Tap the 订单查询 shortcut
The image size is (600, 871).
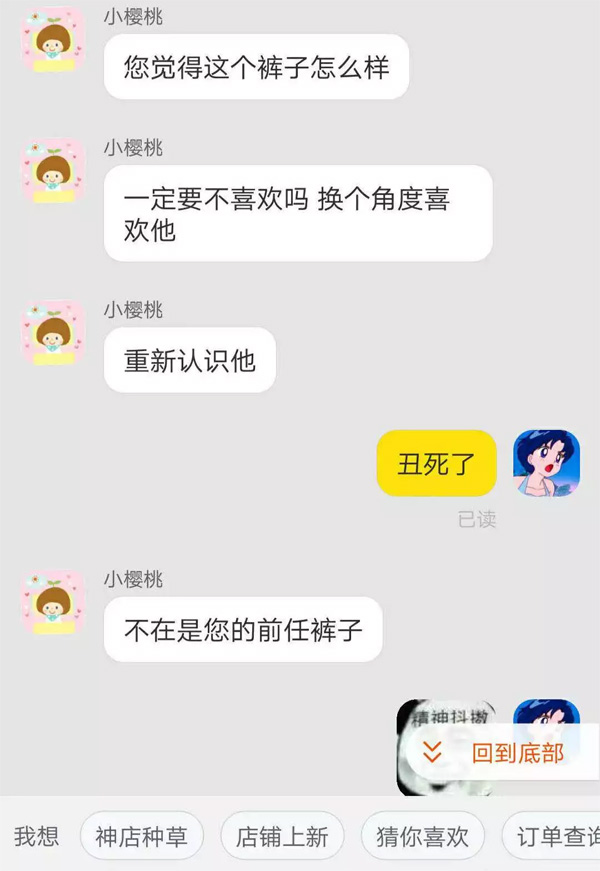(555, 836)
